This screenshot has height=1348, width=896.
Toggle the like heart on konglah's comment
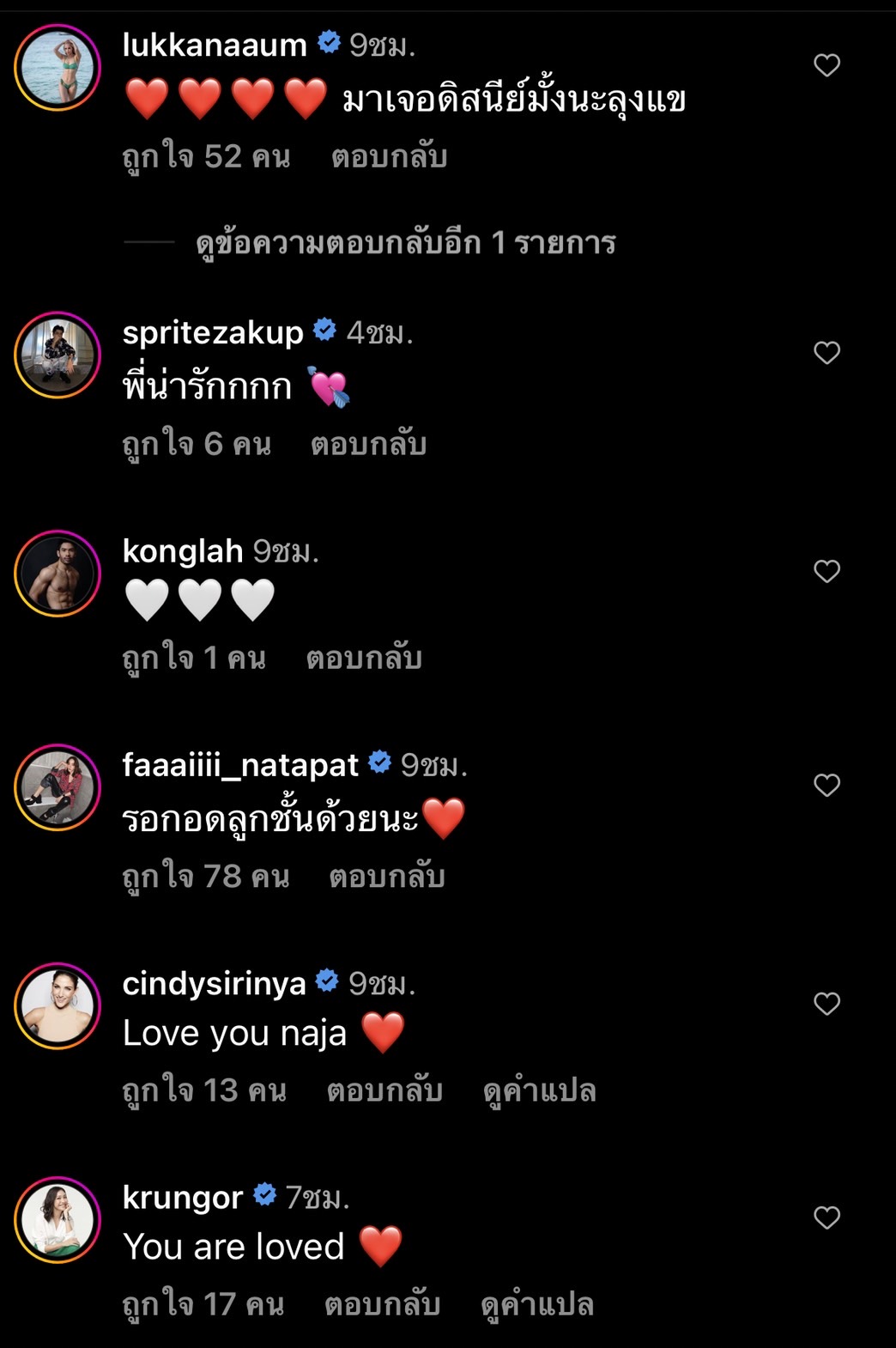coord(826,569)
